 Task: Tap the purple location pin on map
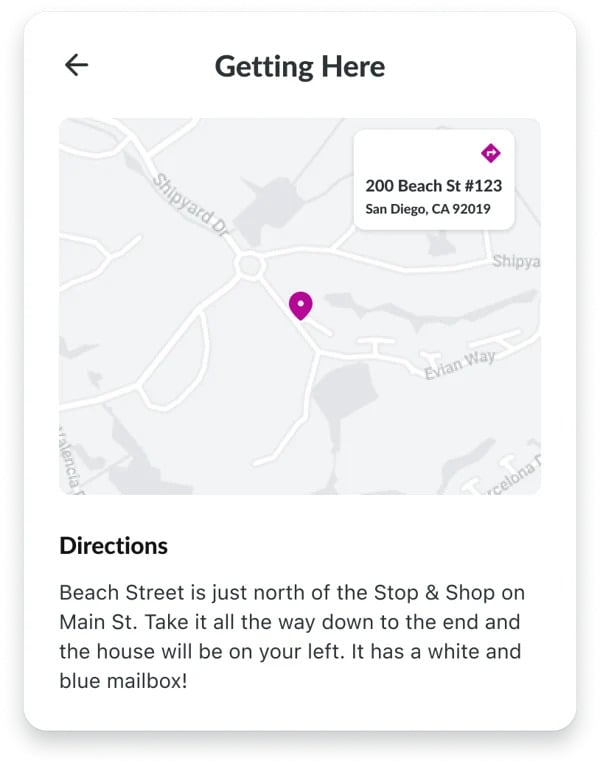click(300, 305)
